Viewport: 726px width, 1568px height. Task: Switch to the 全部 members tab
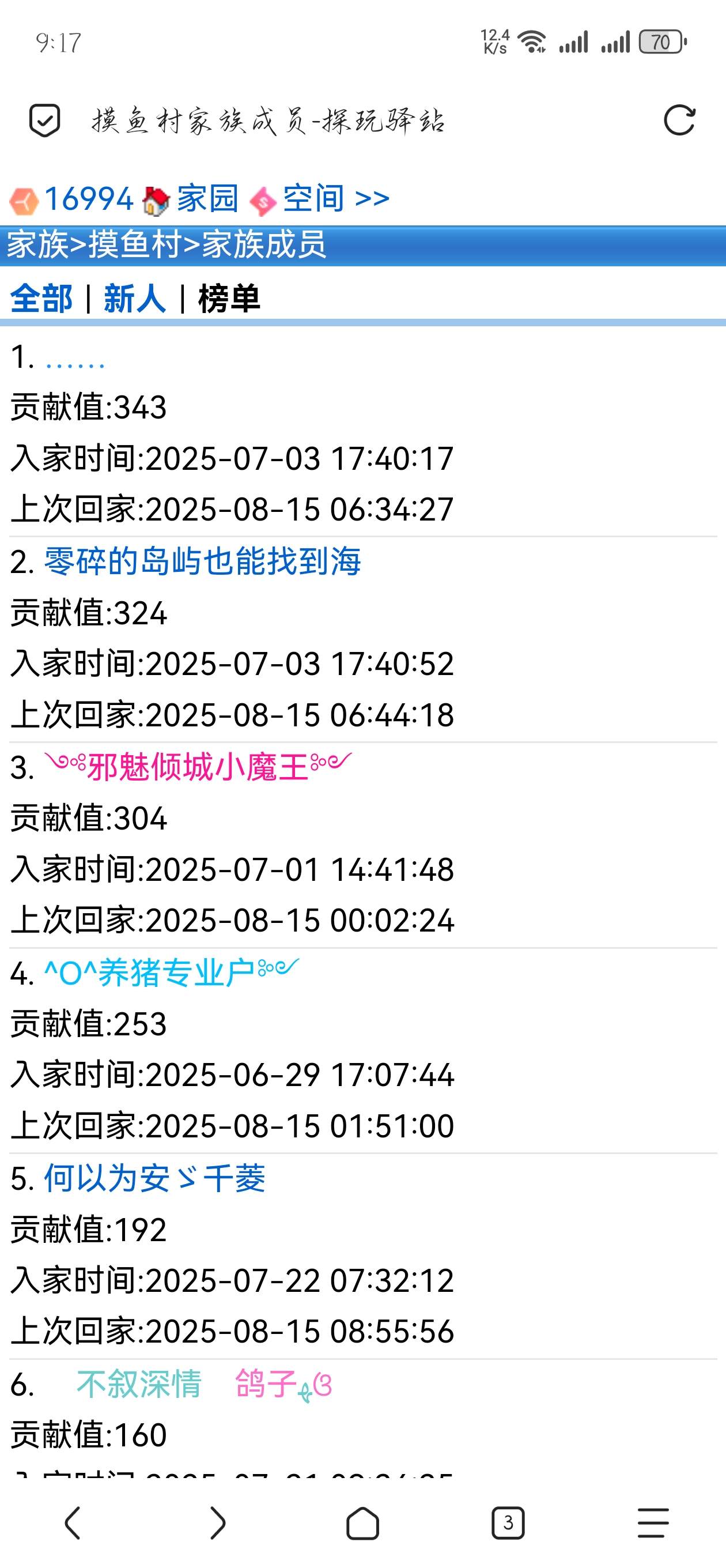(x=41, y=299)
